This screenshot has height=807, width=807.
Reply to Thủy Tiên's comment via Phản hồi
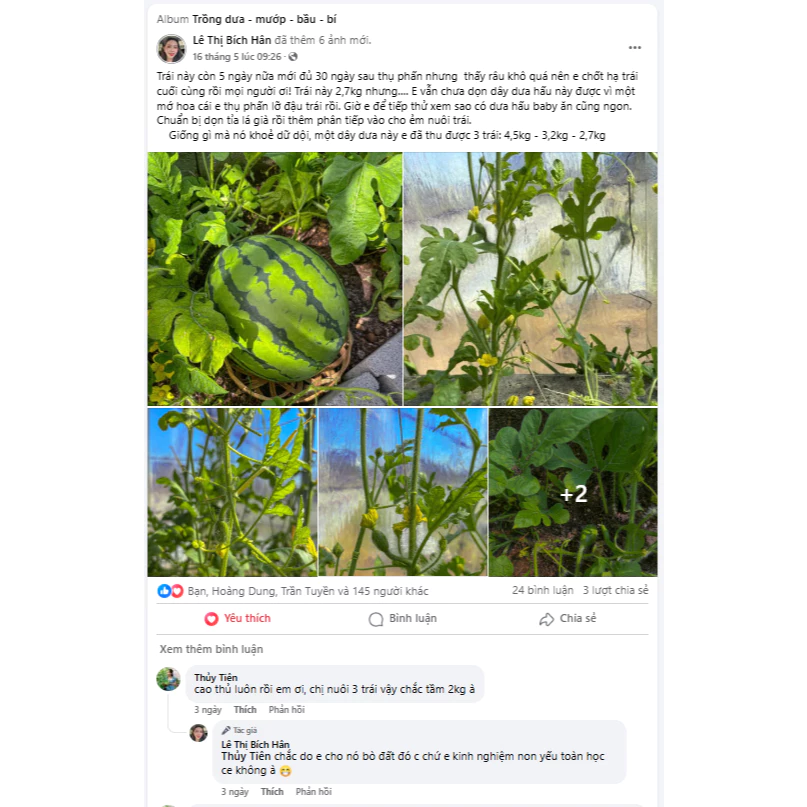(x=286, y=710)
